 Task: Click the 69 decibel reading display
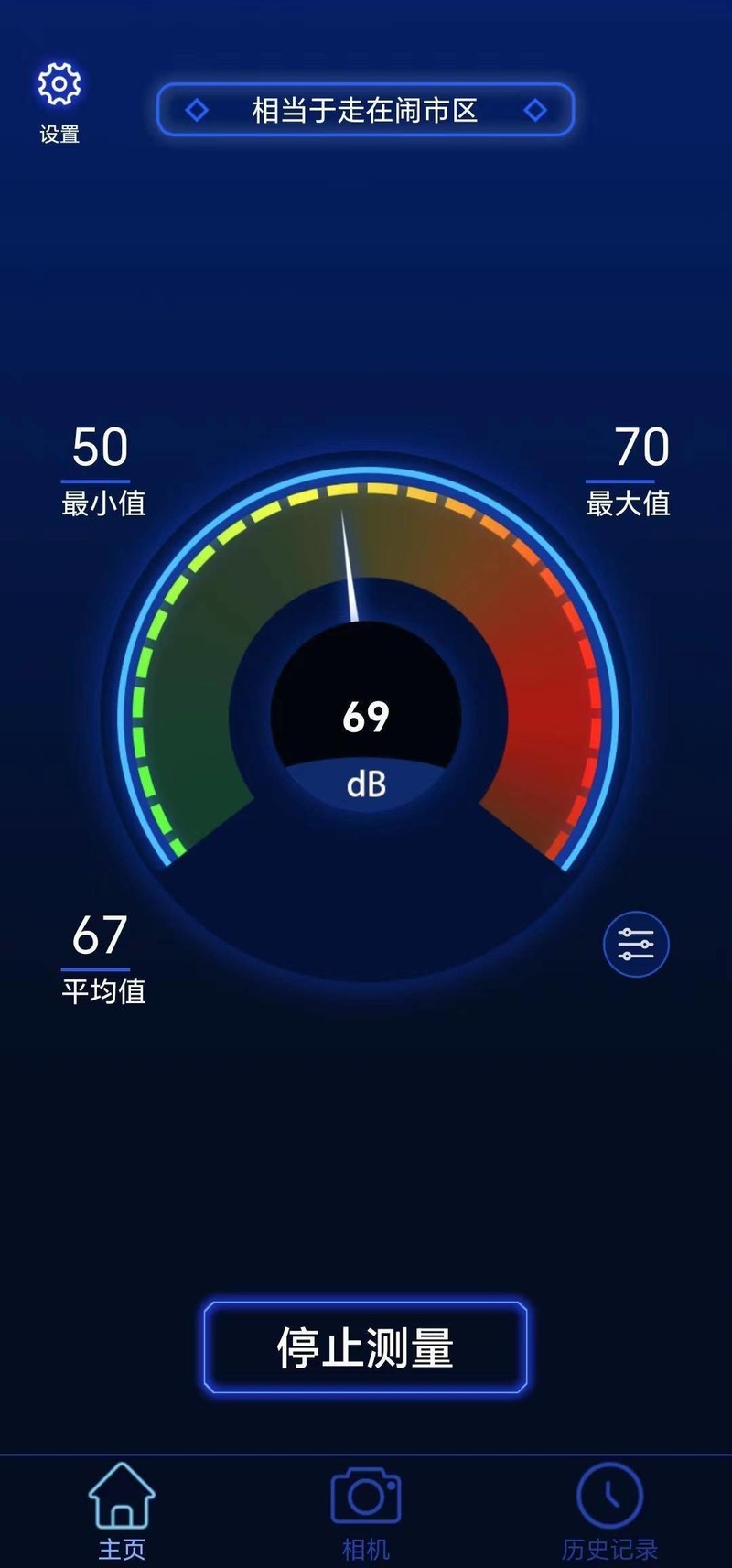tap(366, 719)
